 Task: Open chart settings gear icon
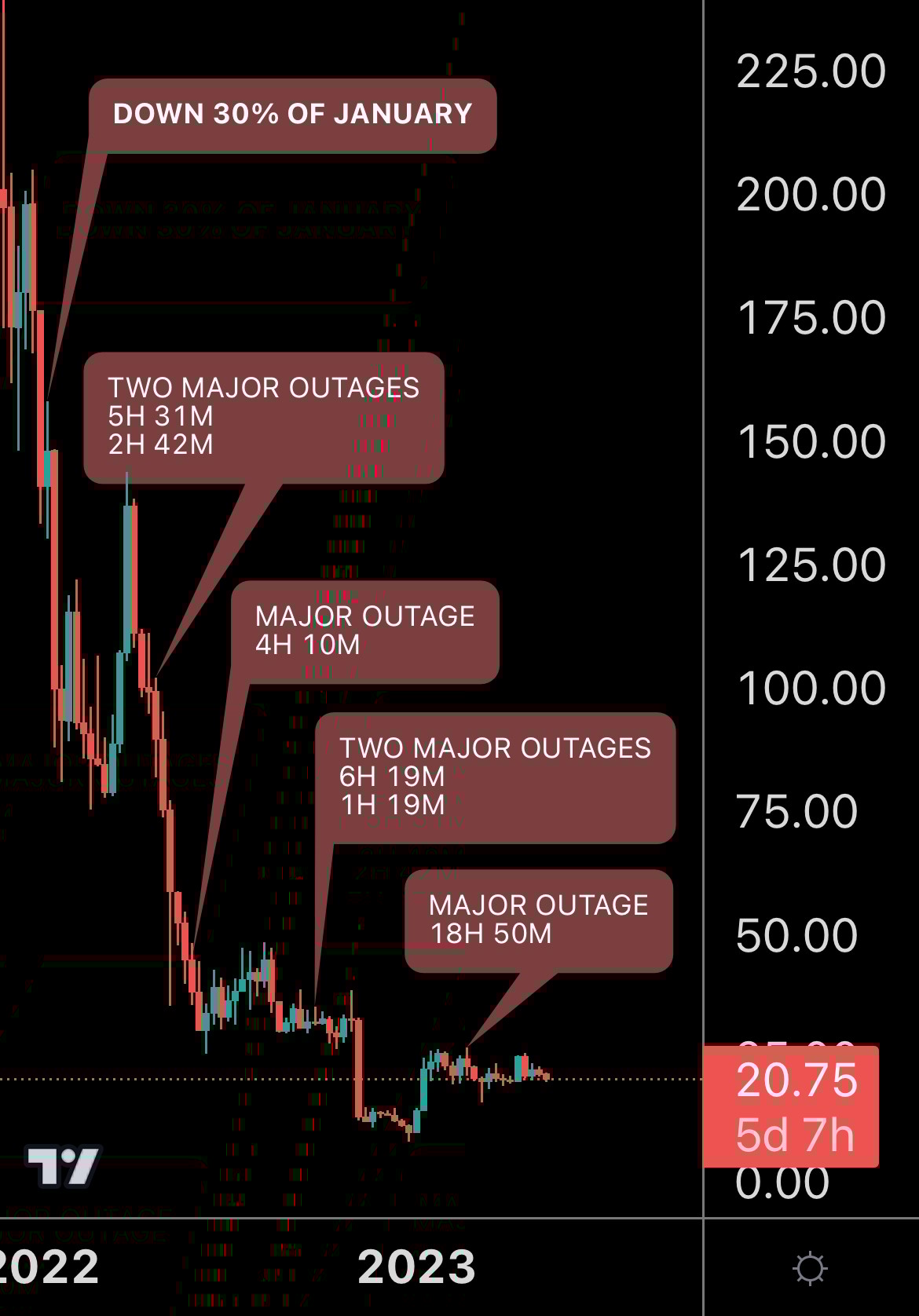click(x=810, y=1268)
